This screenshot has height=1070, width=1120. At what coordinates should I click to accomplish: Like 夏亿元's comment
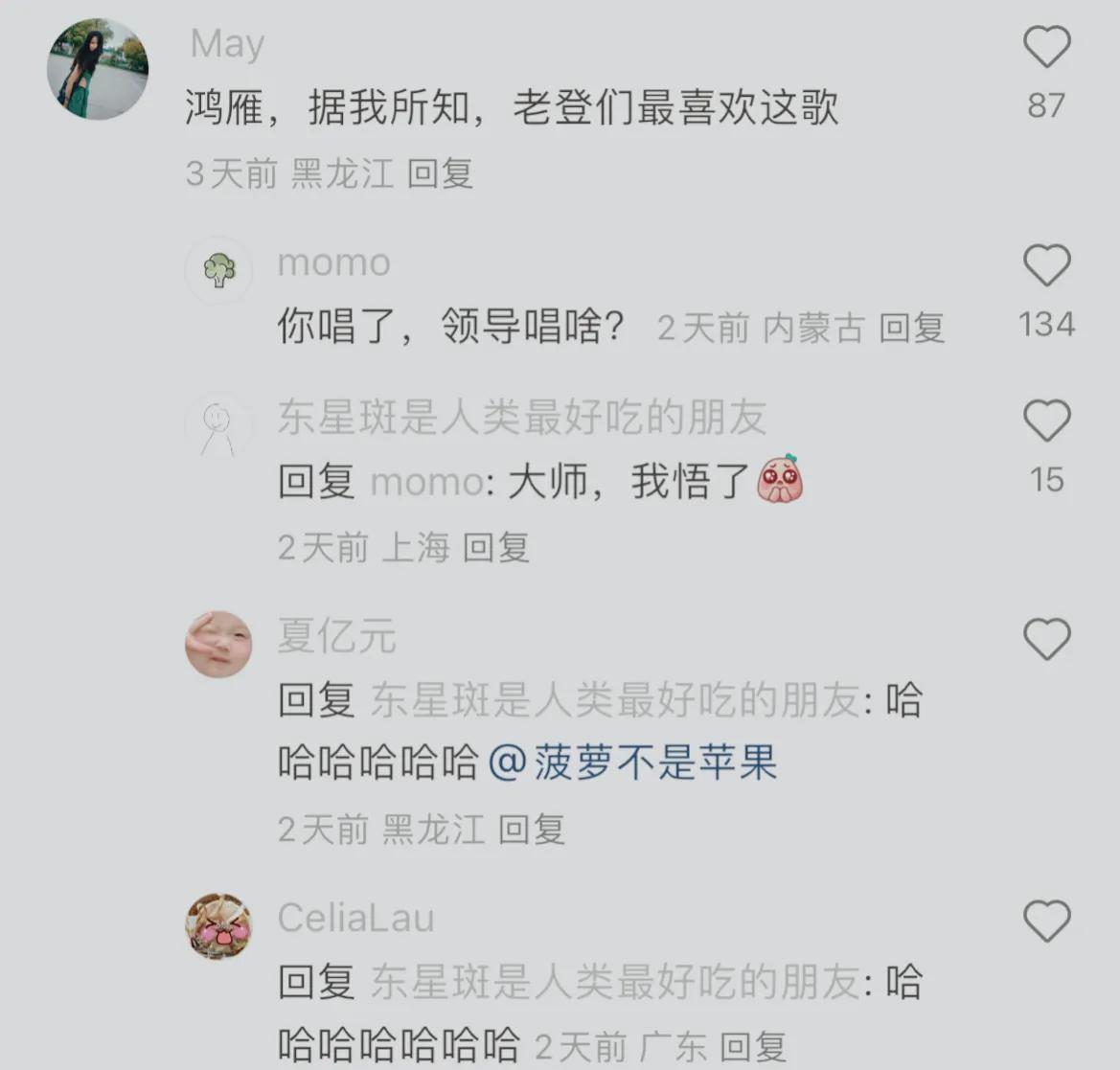[1046, 639]
